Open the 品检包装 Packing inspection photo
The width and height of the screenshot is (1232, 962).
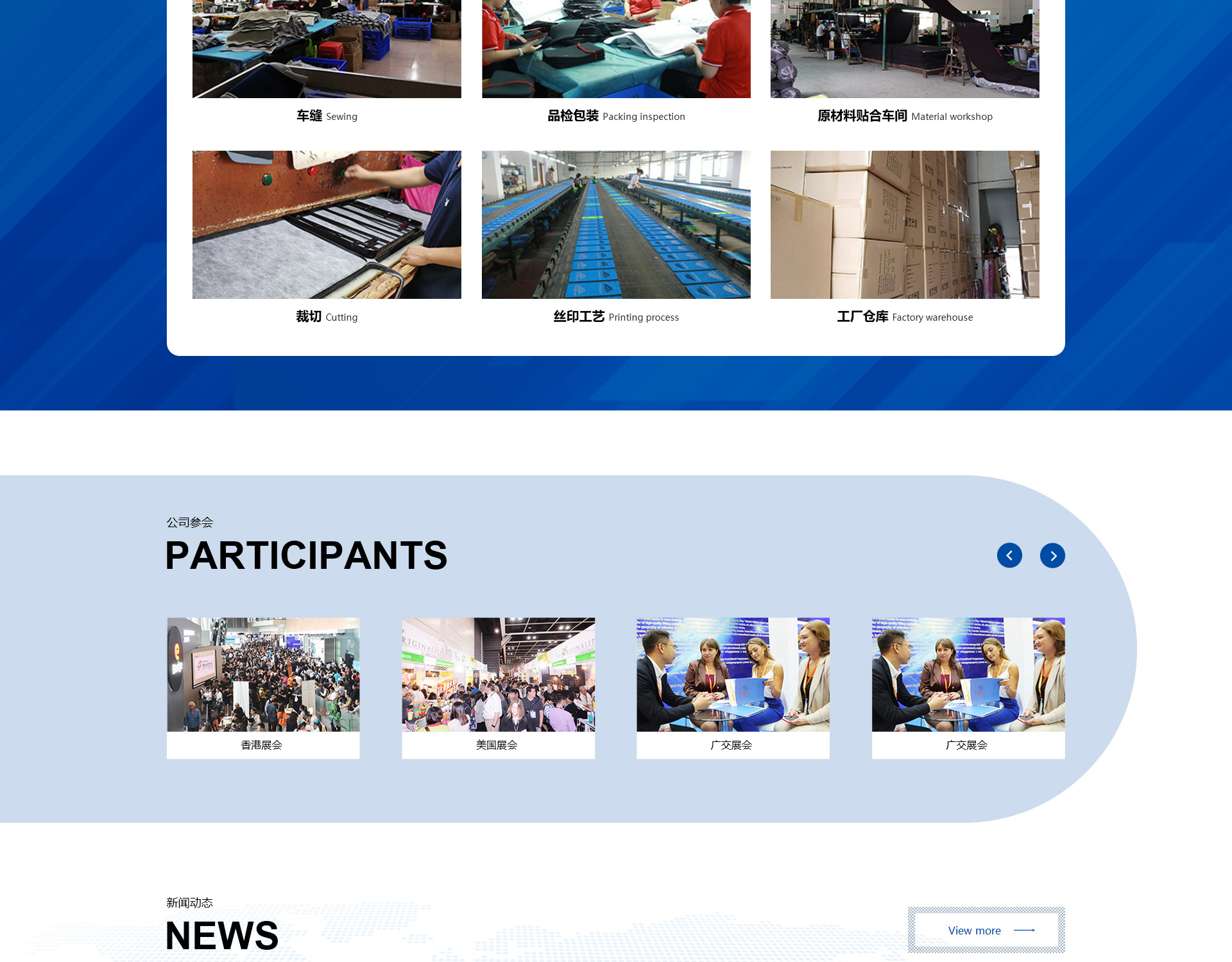point(616,49)
